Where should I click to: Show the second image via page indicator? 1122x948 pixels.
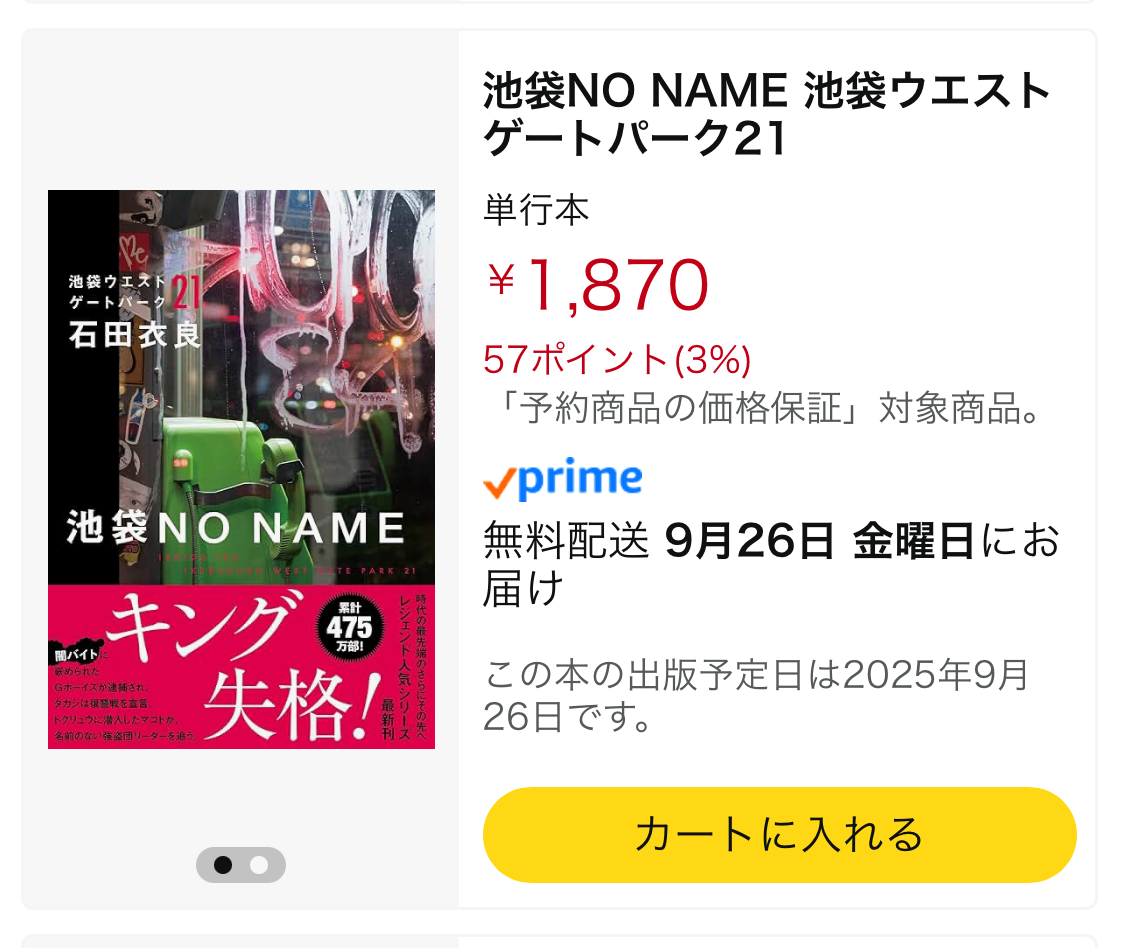[259, 865]
